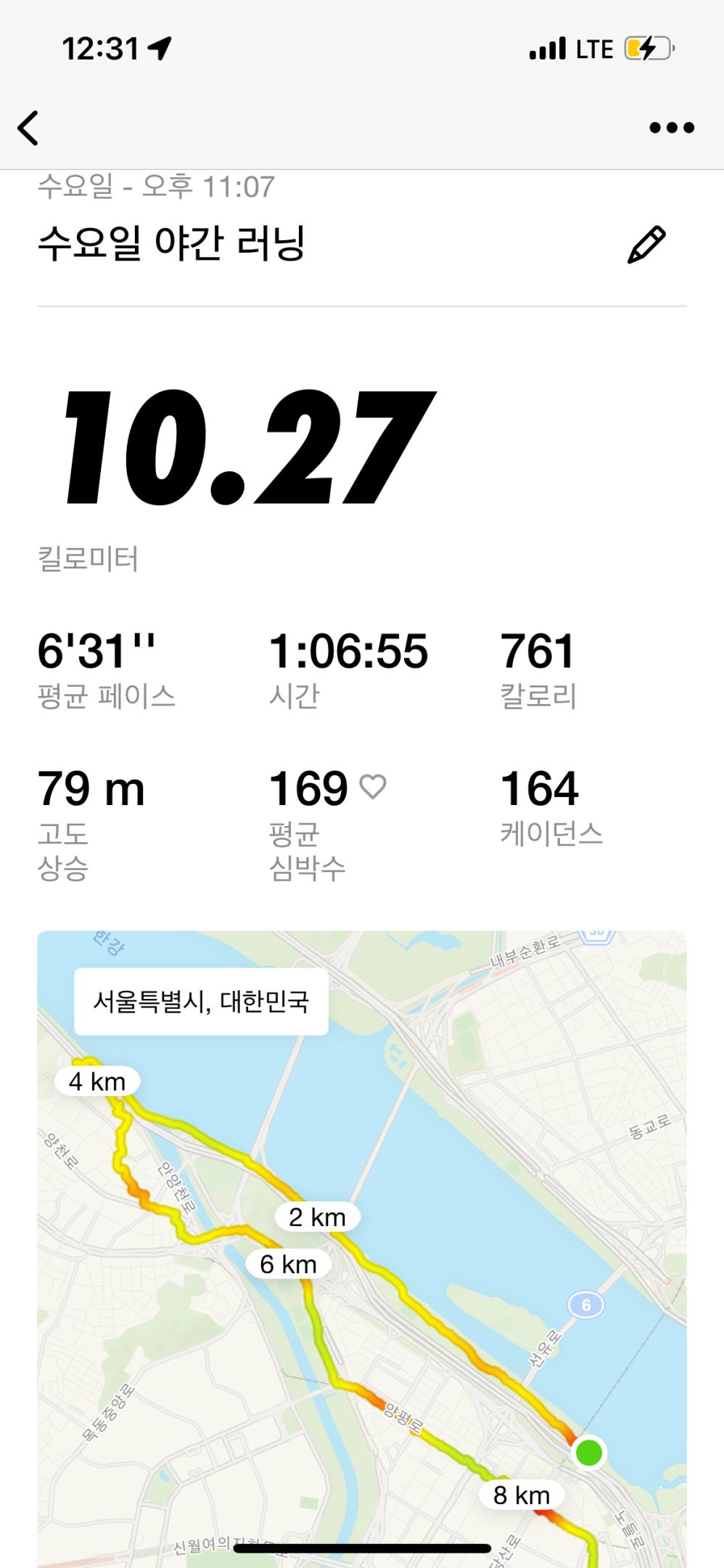This screenshot has height=1568, width=724.
Task: Select the 6 km split marker on map
Action: point(290,1263)
